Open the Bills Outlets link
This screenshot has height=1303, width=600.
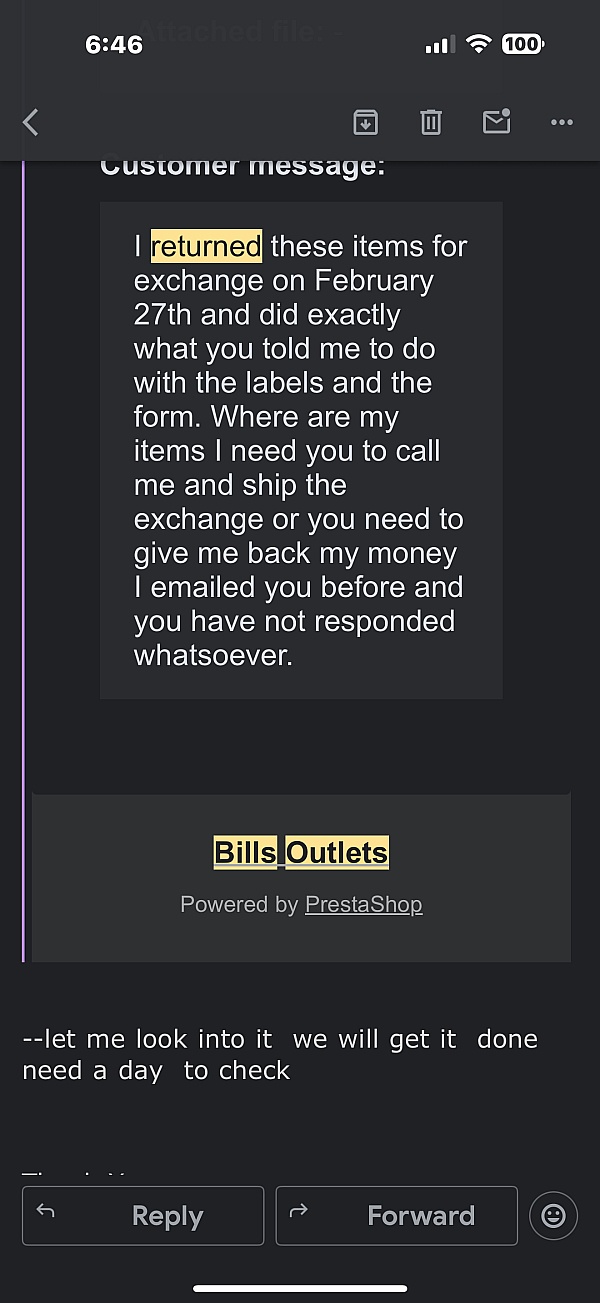pyautogui.click(x=301, y=852)
